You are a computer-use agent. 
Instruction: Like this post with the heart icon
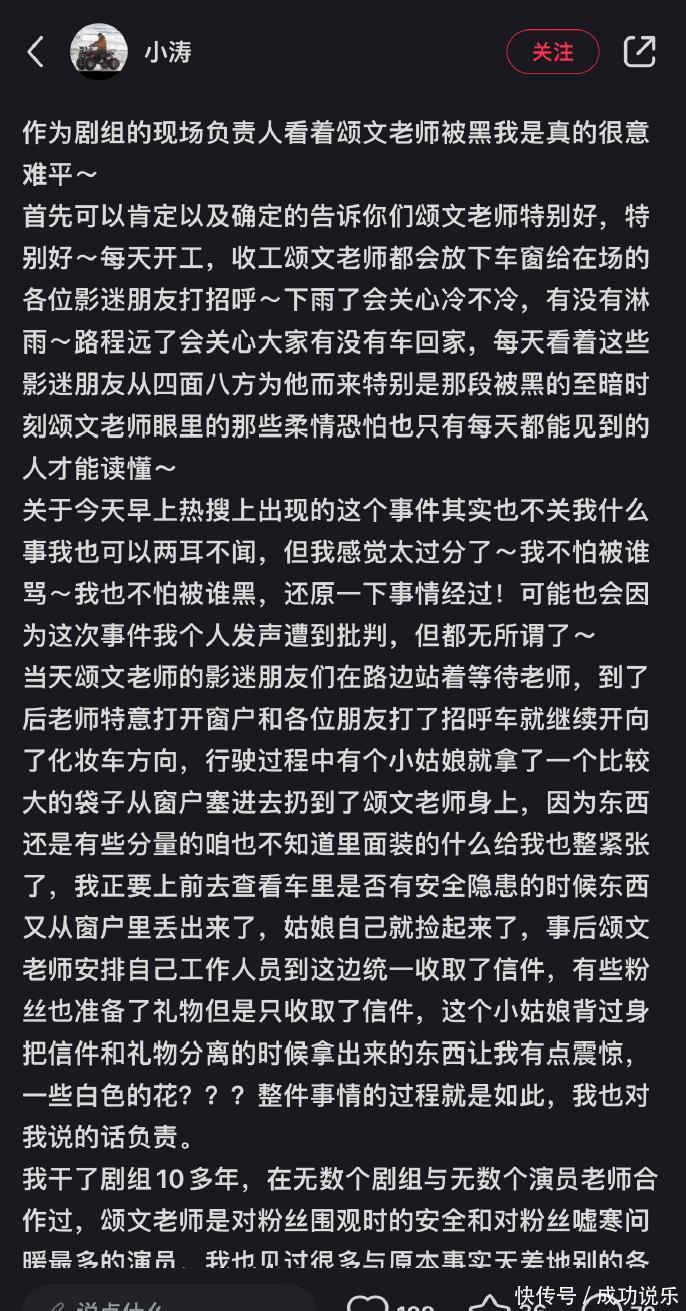click(367, 1303)
